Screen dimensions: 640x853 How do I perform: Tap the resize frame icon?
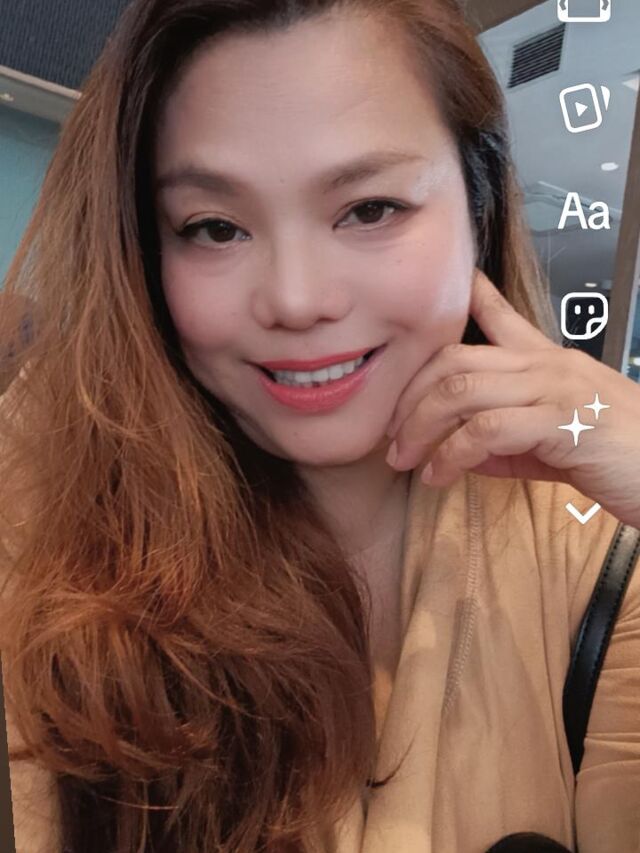pyautogui.click(x=584, y=9)
